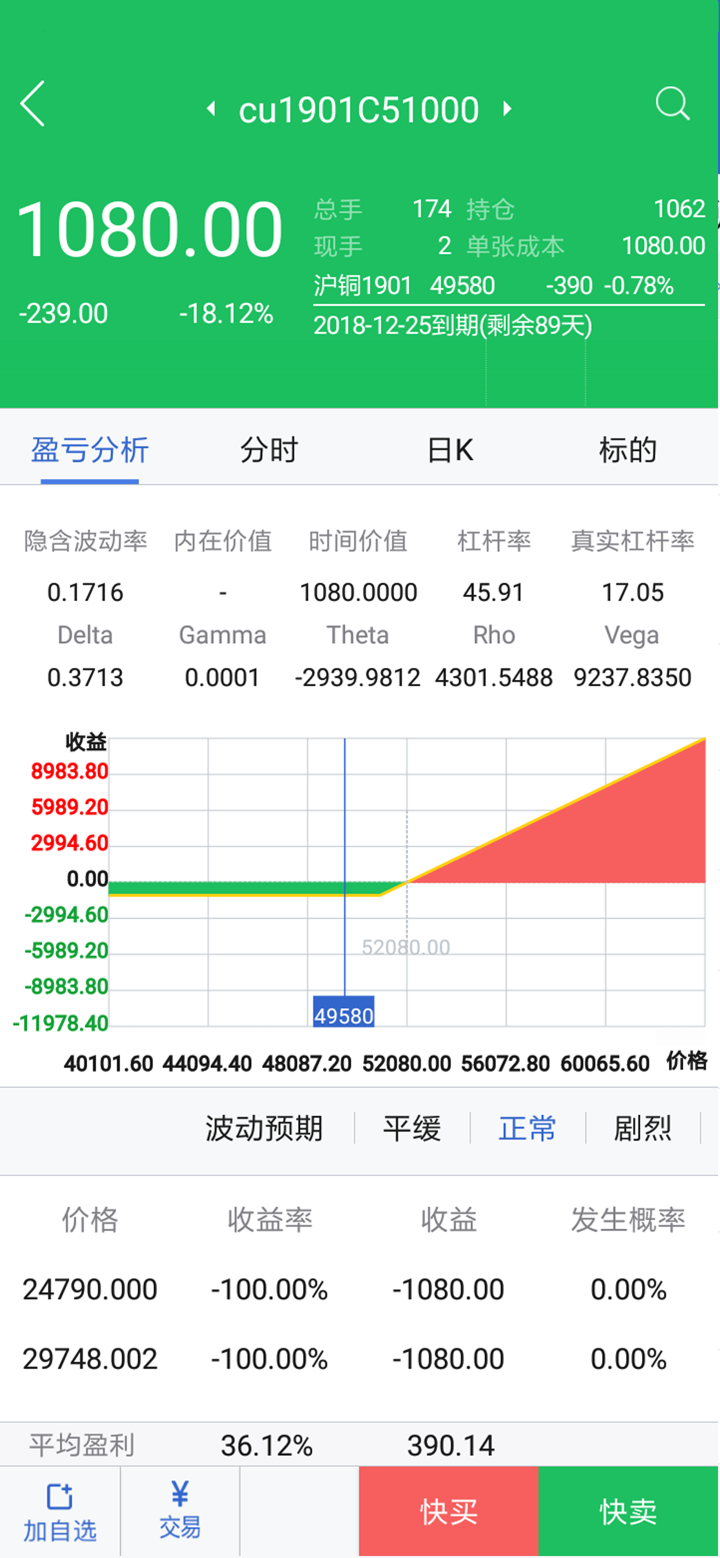Switch to next contract with right arrow
Image resolution: width=720 pixels, height=1558 pixels.
pyautogui.click(x=507, y=109)
